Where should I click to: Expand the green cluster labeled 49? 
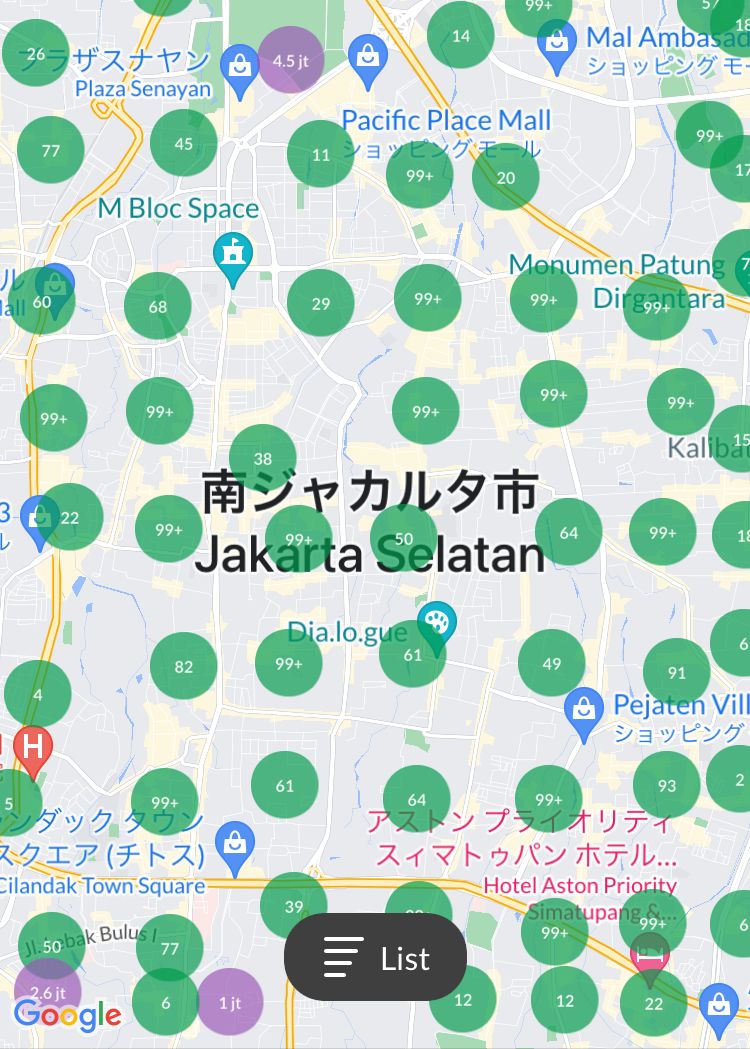point(552,663)
